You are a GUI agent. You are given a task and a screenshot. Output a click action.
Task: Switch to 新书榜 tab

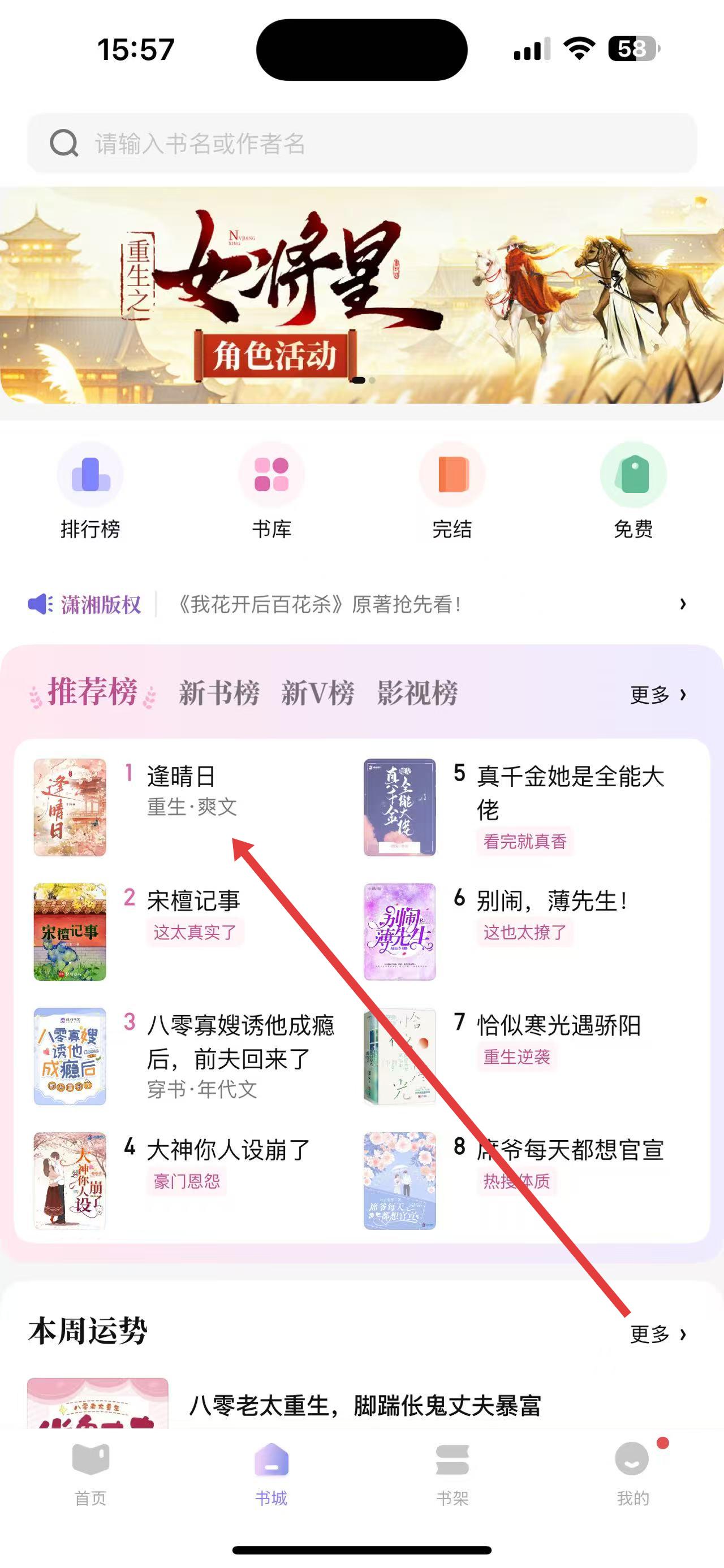point(219,694)
